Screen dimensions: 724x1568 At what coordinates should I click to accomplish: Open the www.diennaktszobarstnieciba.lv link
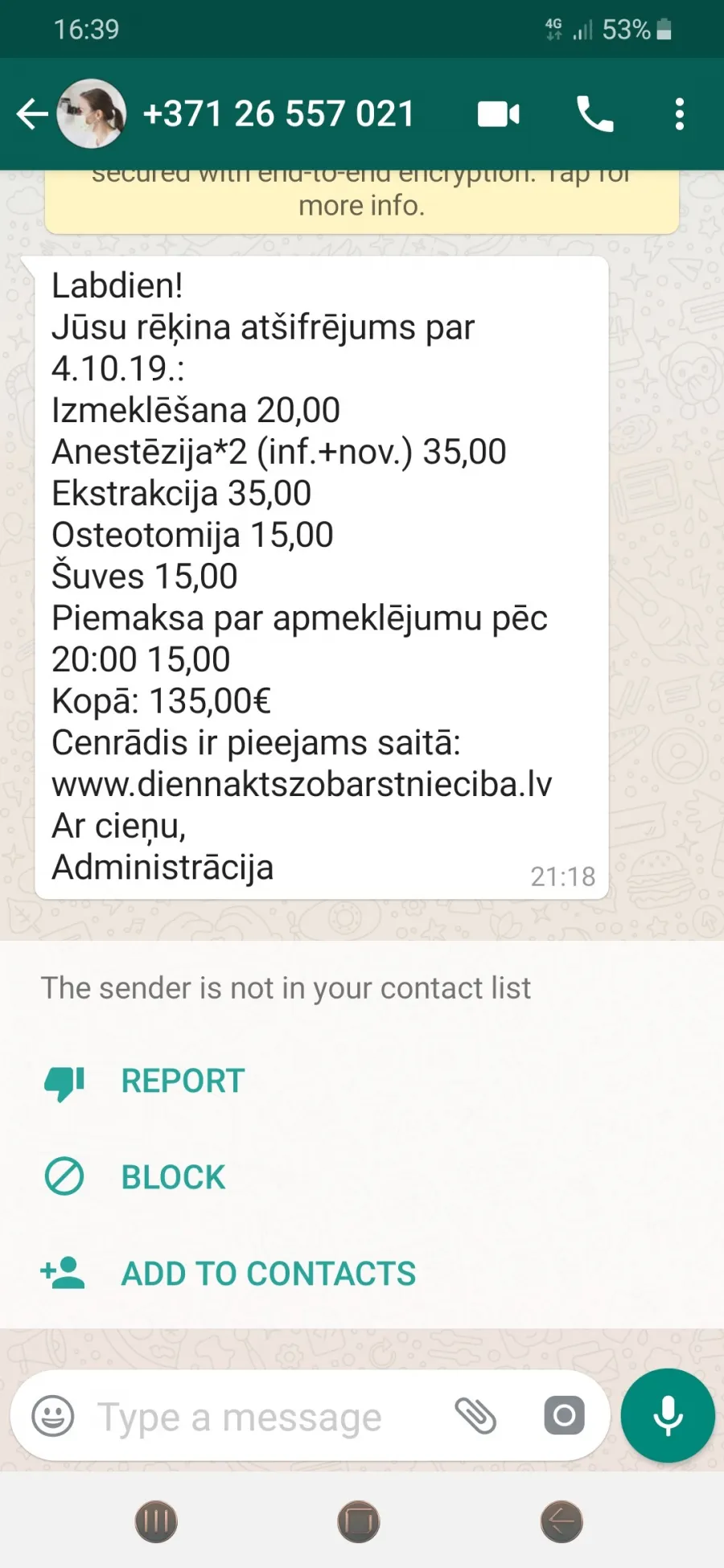point(302,784)
